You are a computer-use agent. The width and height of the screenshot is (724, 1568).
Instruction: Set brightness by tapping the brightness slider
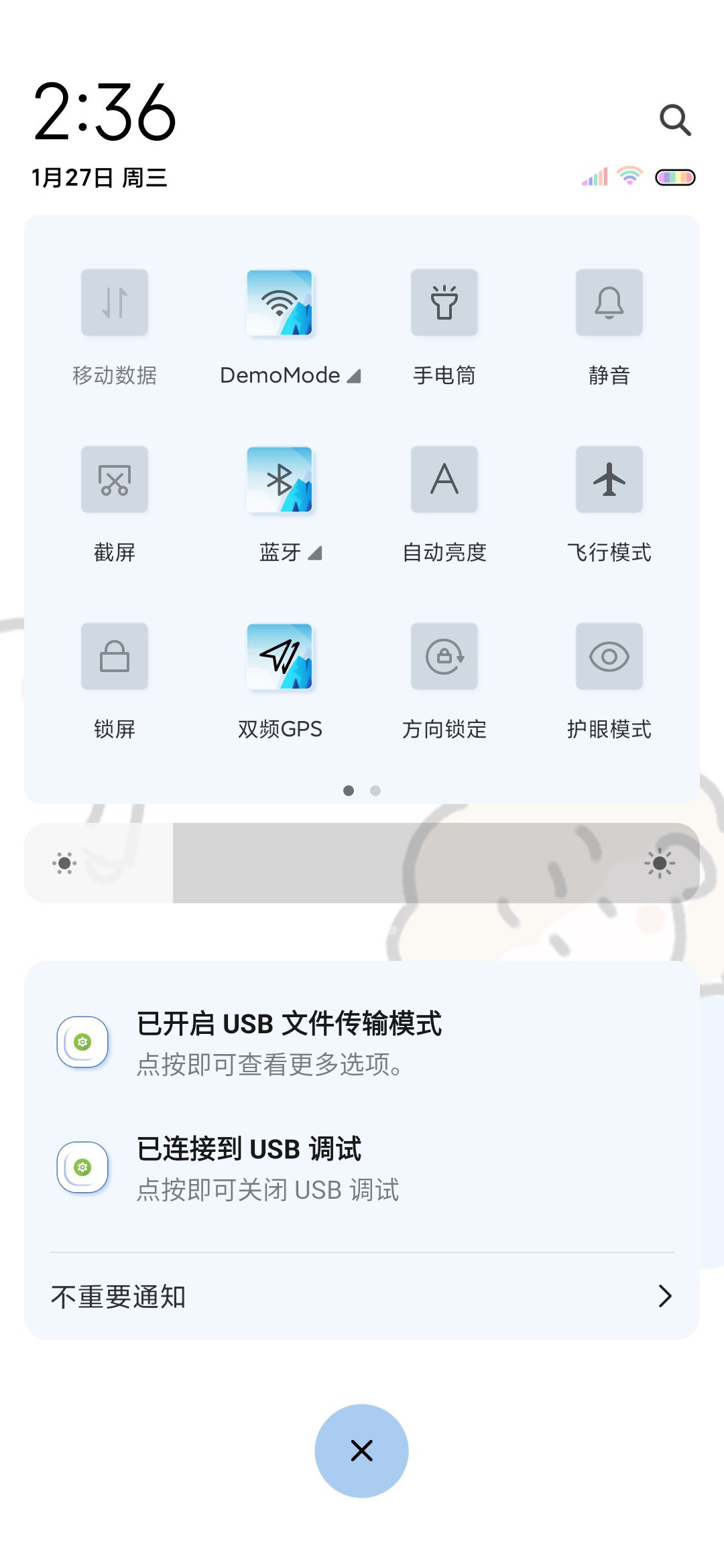tap(362, 863)
